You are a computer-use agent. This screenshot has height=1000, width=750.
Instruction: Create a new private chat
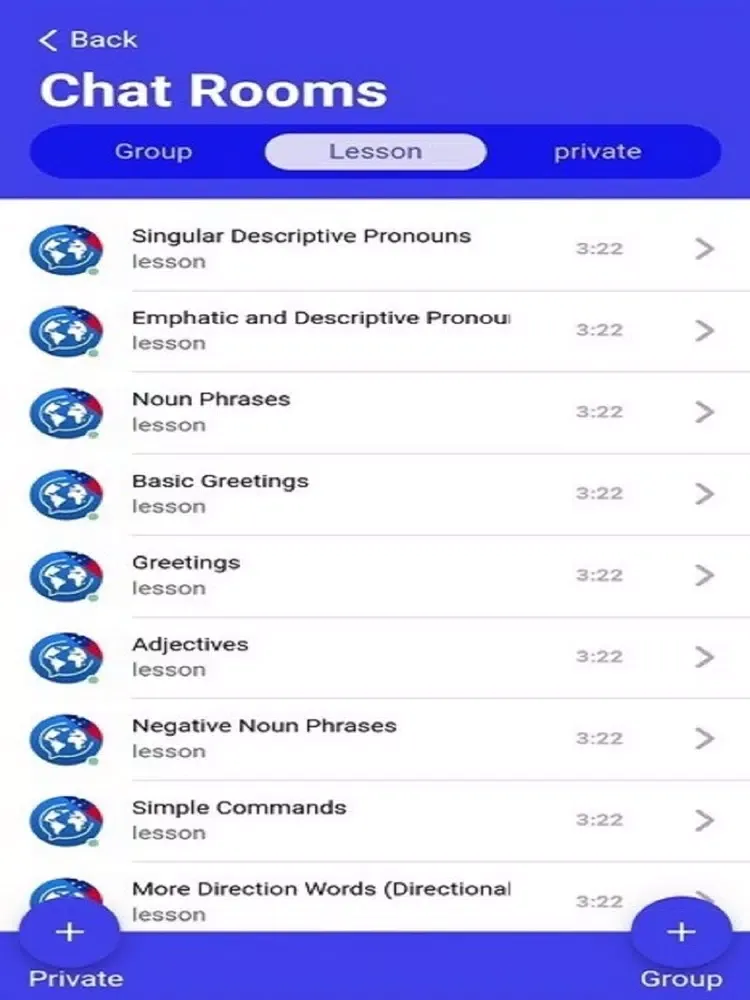70,933
